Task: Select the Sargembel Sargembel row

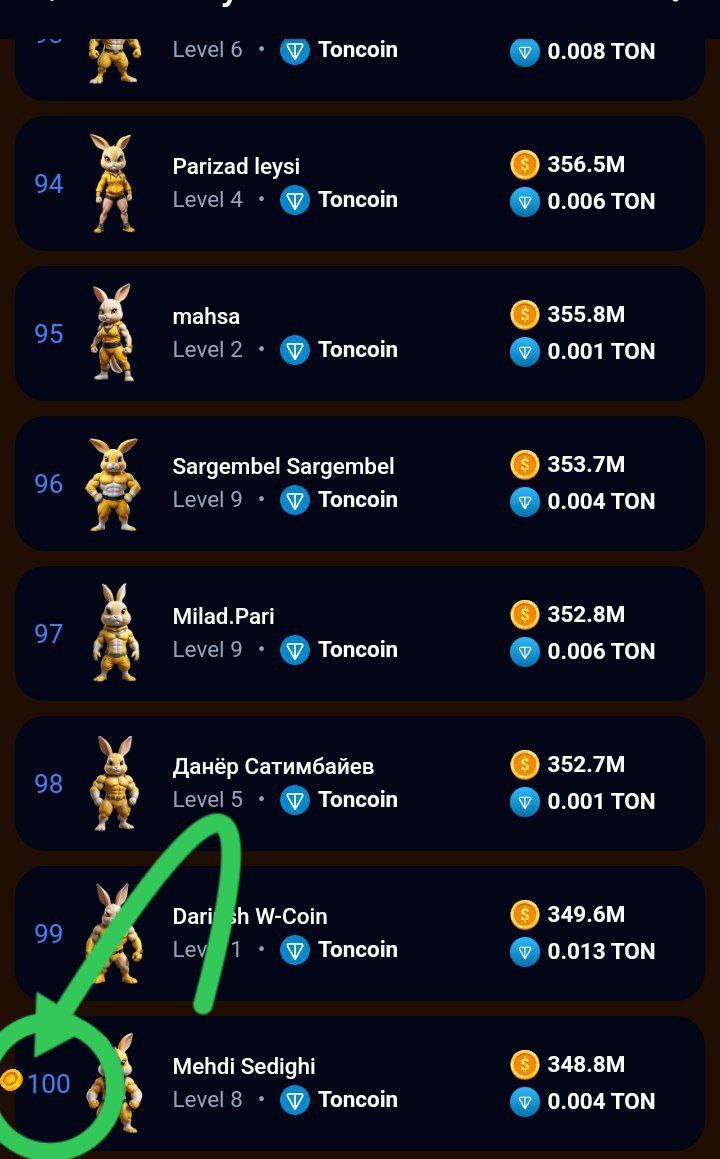Action: pyautogui.click(x=360, y=483)
